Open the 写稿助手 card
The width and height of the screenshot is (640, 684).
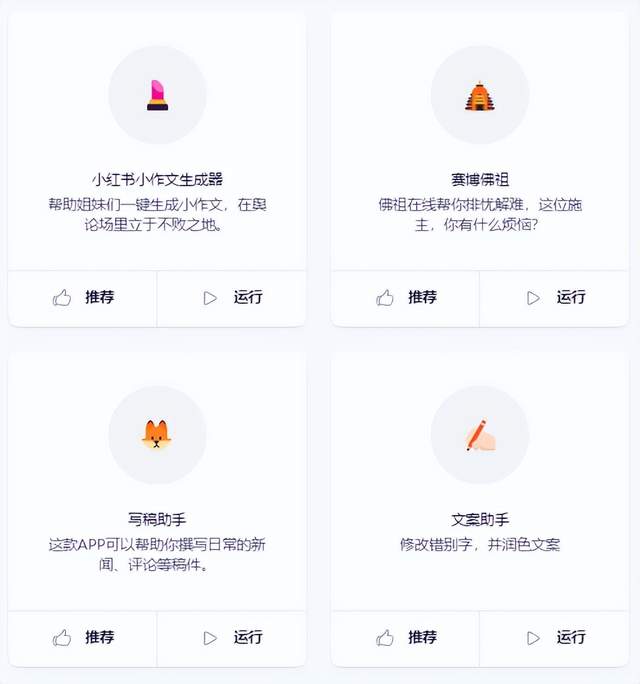157,520
